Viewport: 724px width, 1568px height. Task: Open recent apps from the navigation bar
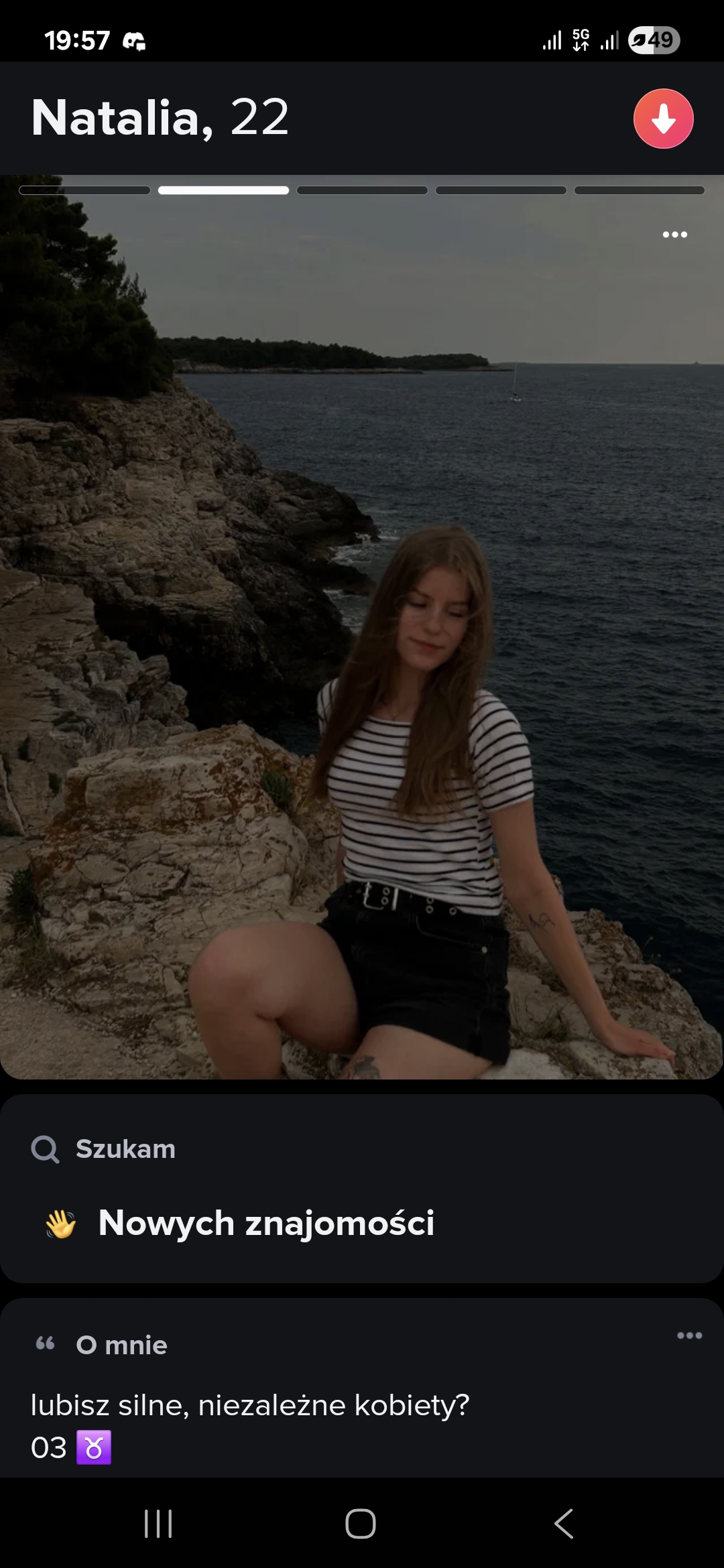coord(159,1524)
